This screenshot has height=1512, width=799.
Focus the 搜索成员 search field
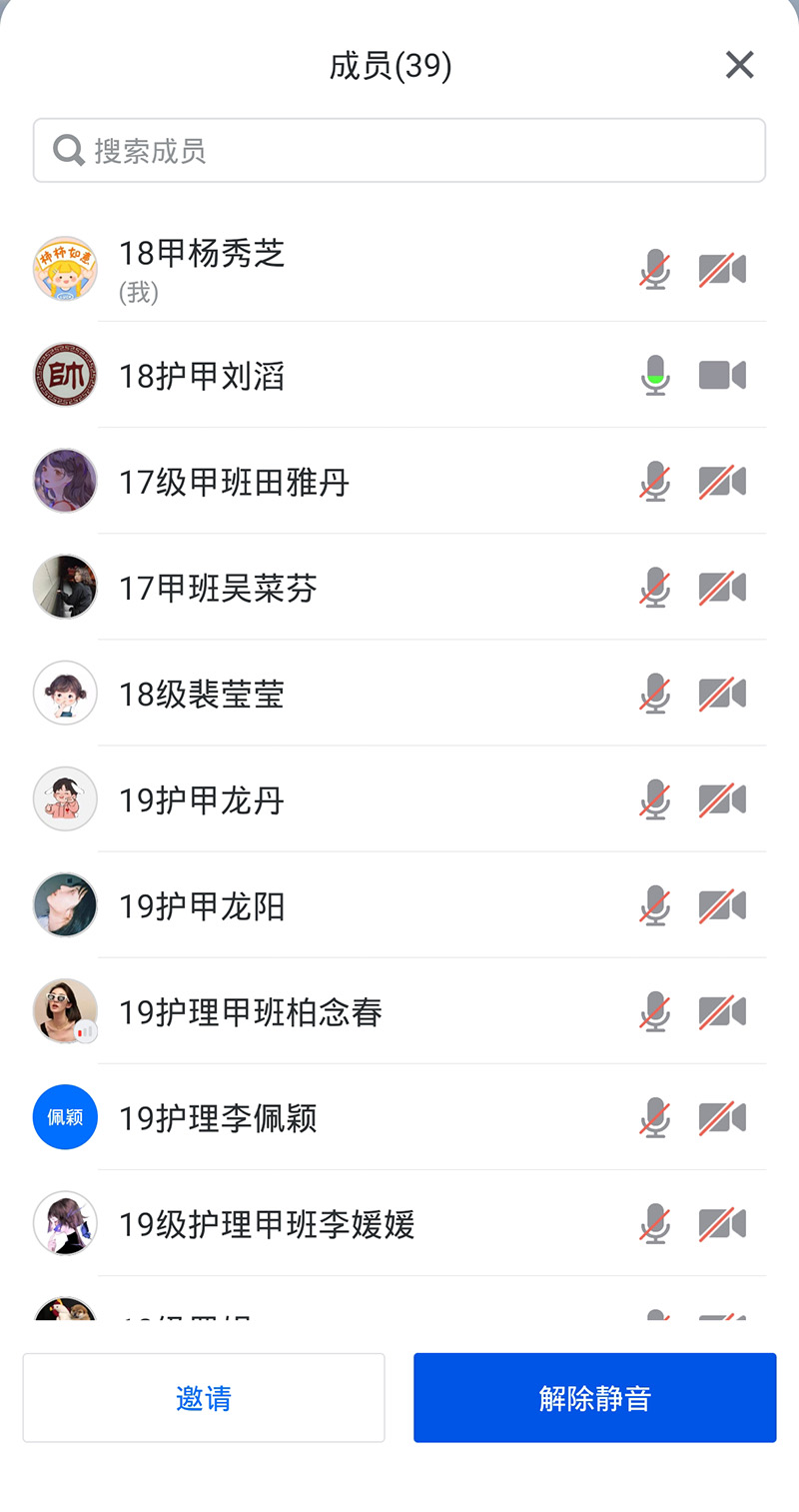[x=399, y=151]
